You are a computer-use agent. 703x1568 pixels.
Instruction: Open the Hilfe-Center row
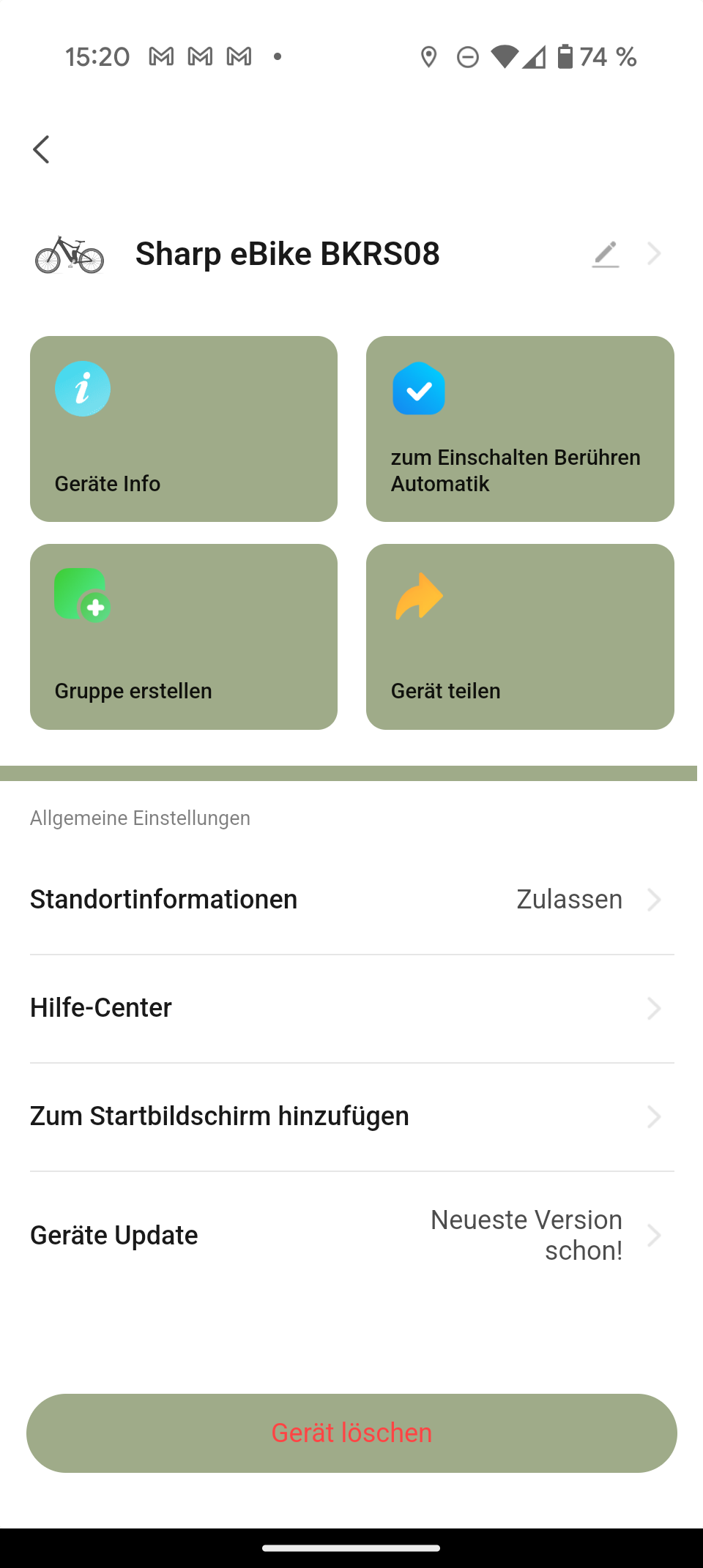(x=351, y=1008)
